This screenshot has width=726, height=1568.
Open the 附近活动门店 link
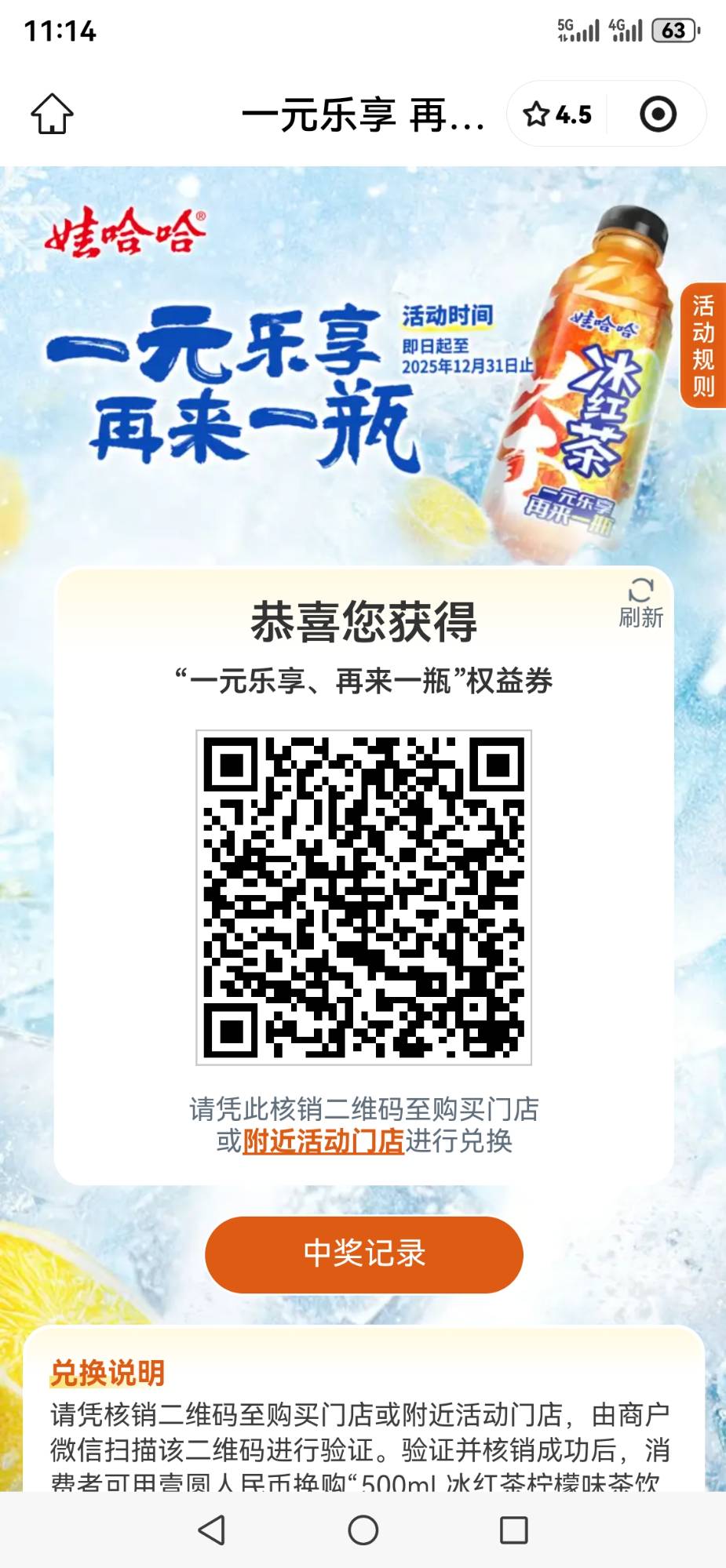click(x=323, y=1141)
